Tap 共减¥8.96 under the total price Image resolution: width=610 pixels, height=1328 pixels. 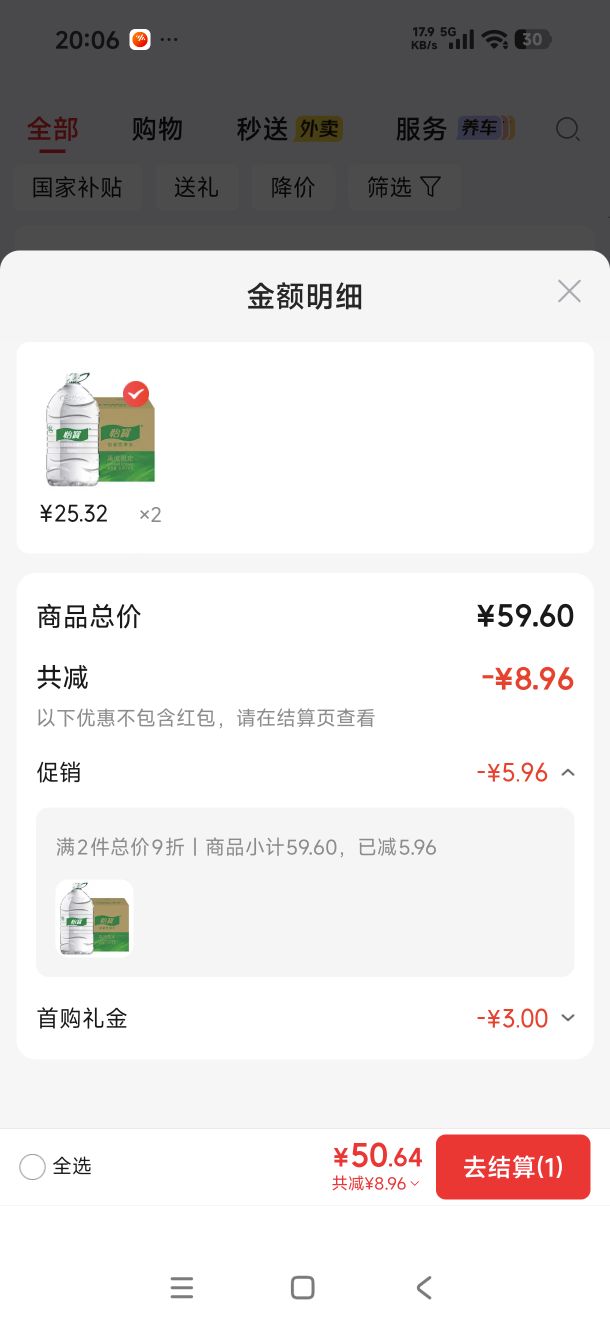tap(376, 1184)
